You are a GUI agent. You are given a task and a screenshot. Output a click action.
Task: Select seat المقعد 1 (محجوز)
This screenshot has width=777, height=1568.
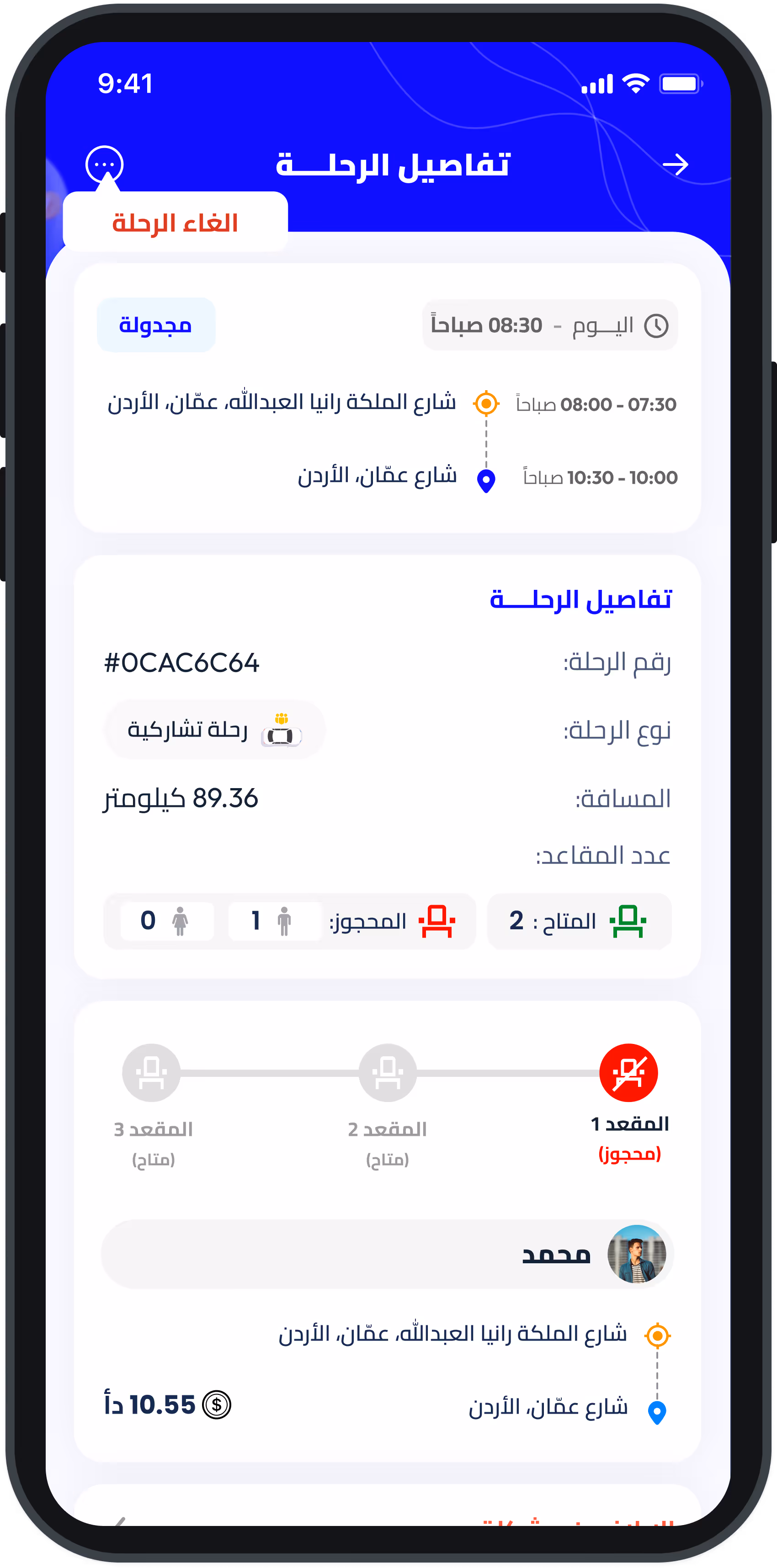pos(628,1073)
